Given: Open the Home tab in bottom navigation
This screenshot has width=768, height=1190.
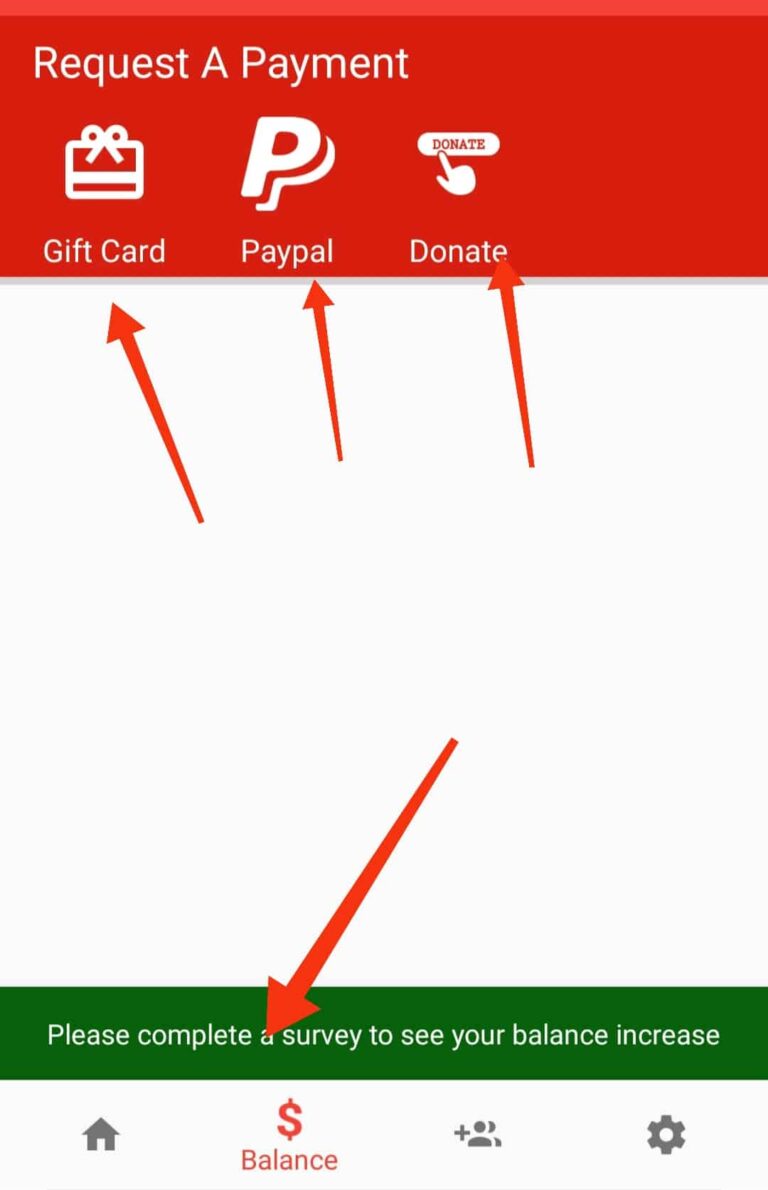Looking at the screenshot, I should pyautogui.click(x=100, y=1135).
